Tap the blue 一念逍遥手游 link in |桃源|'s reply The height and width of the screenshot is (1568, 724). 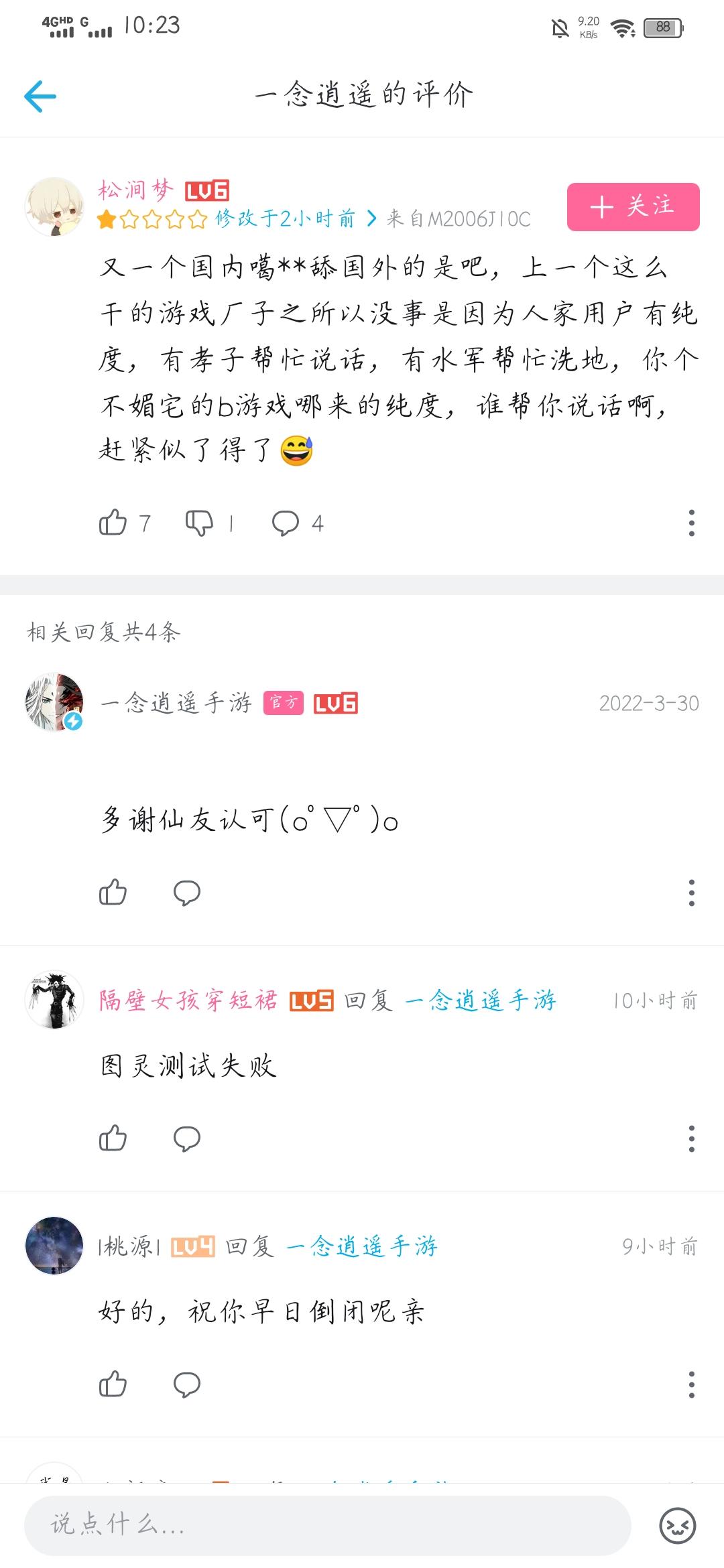pos(362,1246)
